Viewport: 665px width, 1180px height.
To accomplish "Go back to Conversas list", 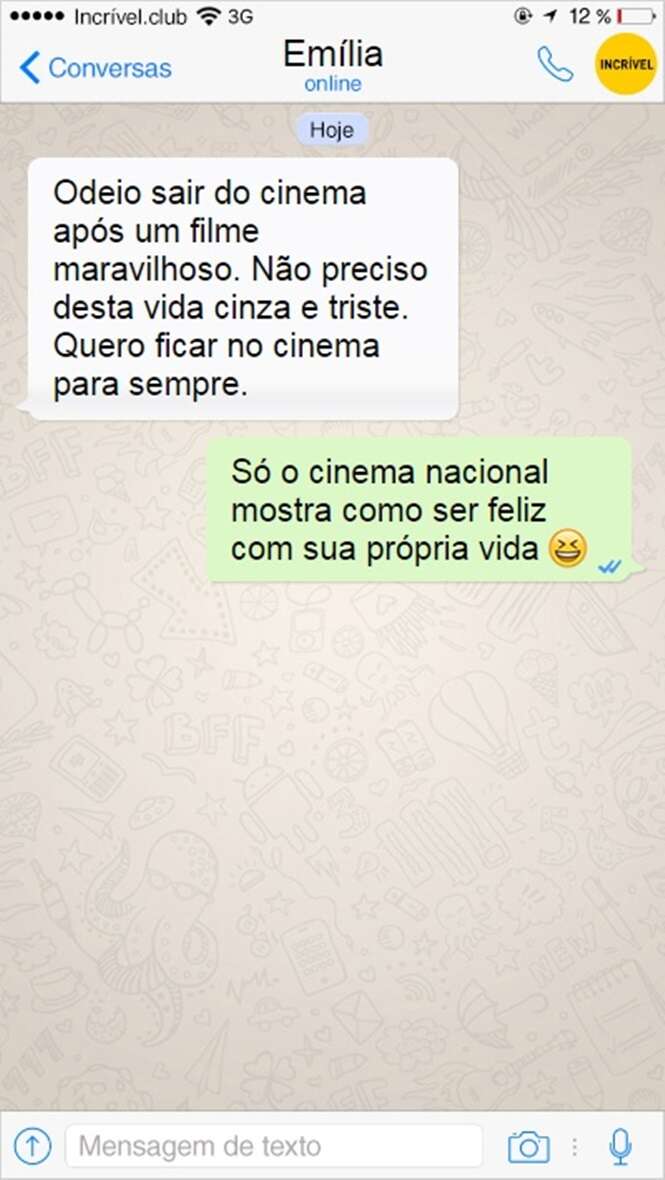I will (96, 68).
